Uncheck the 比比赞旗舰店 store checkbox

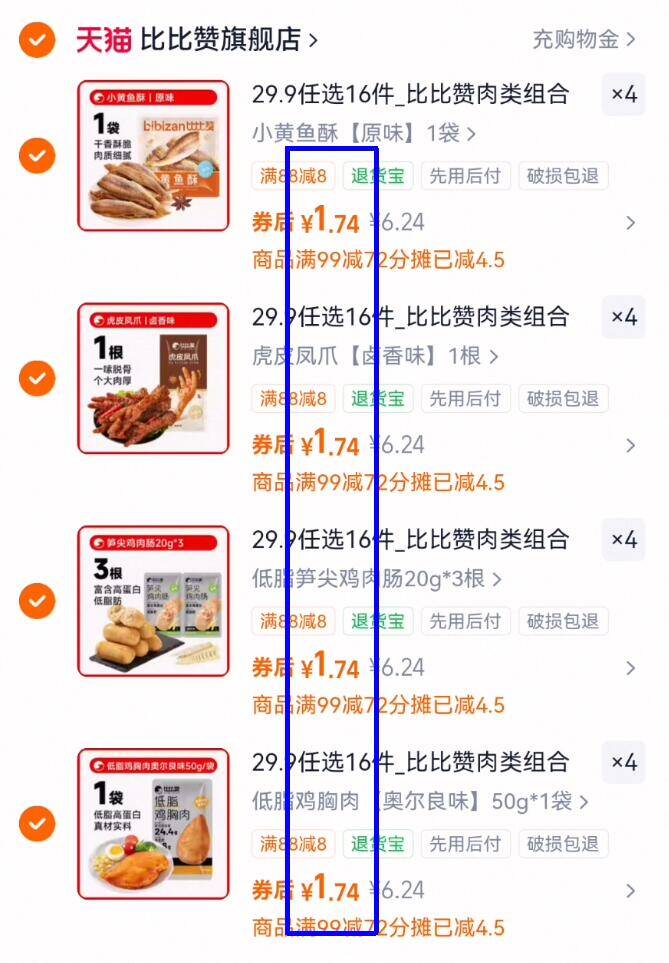[37, 41]
